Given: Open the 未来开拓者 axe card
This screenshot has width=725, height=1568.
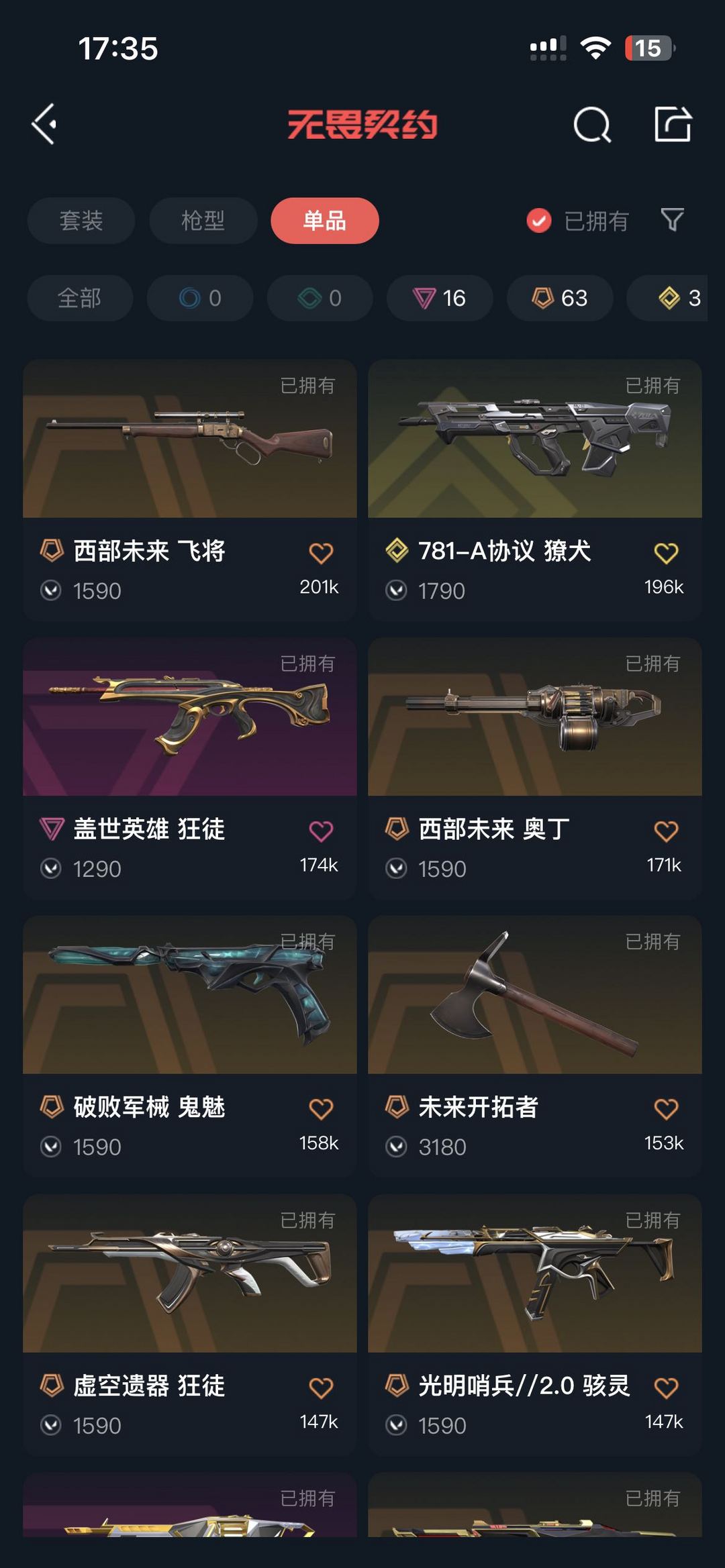Looking at the screenshot, I should 535,1047.
